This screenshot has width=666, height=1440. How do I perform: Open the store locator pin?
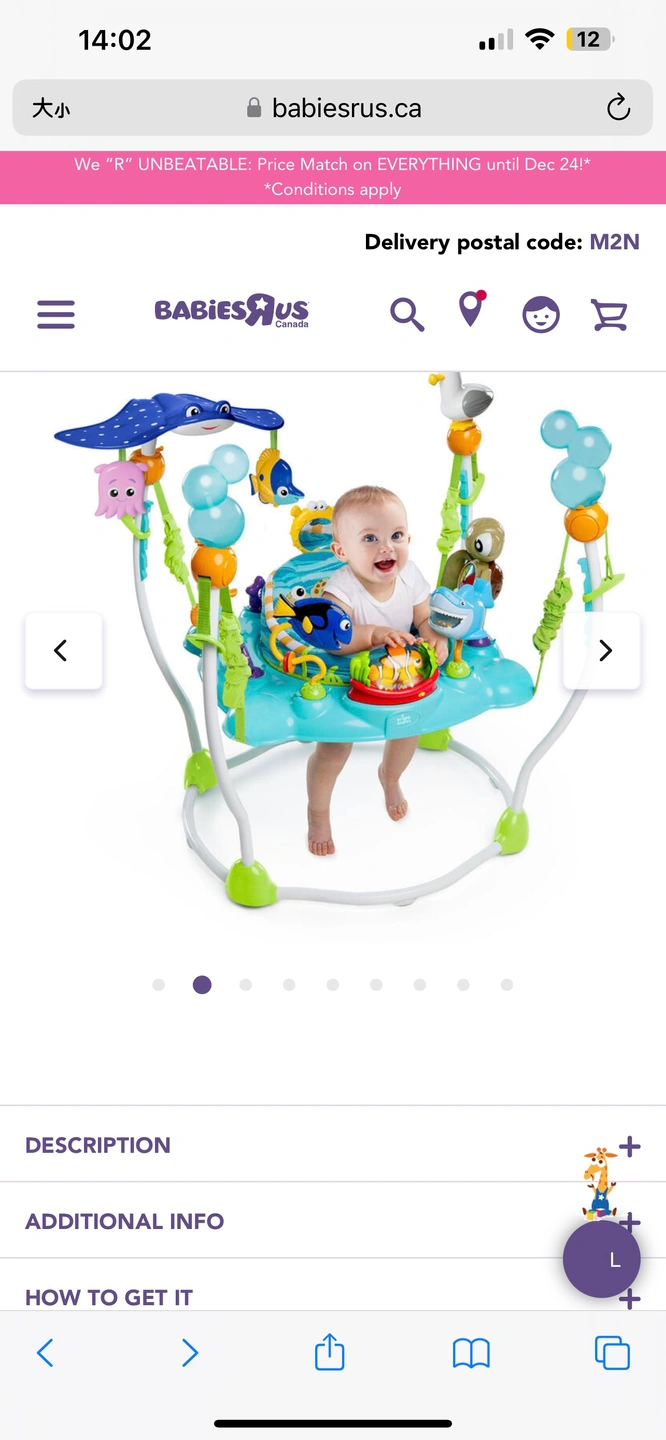(471, 311)
